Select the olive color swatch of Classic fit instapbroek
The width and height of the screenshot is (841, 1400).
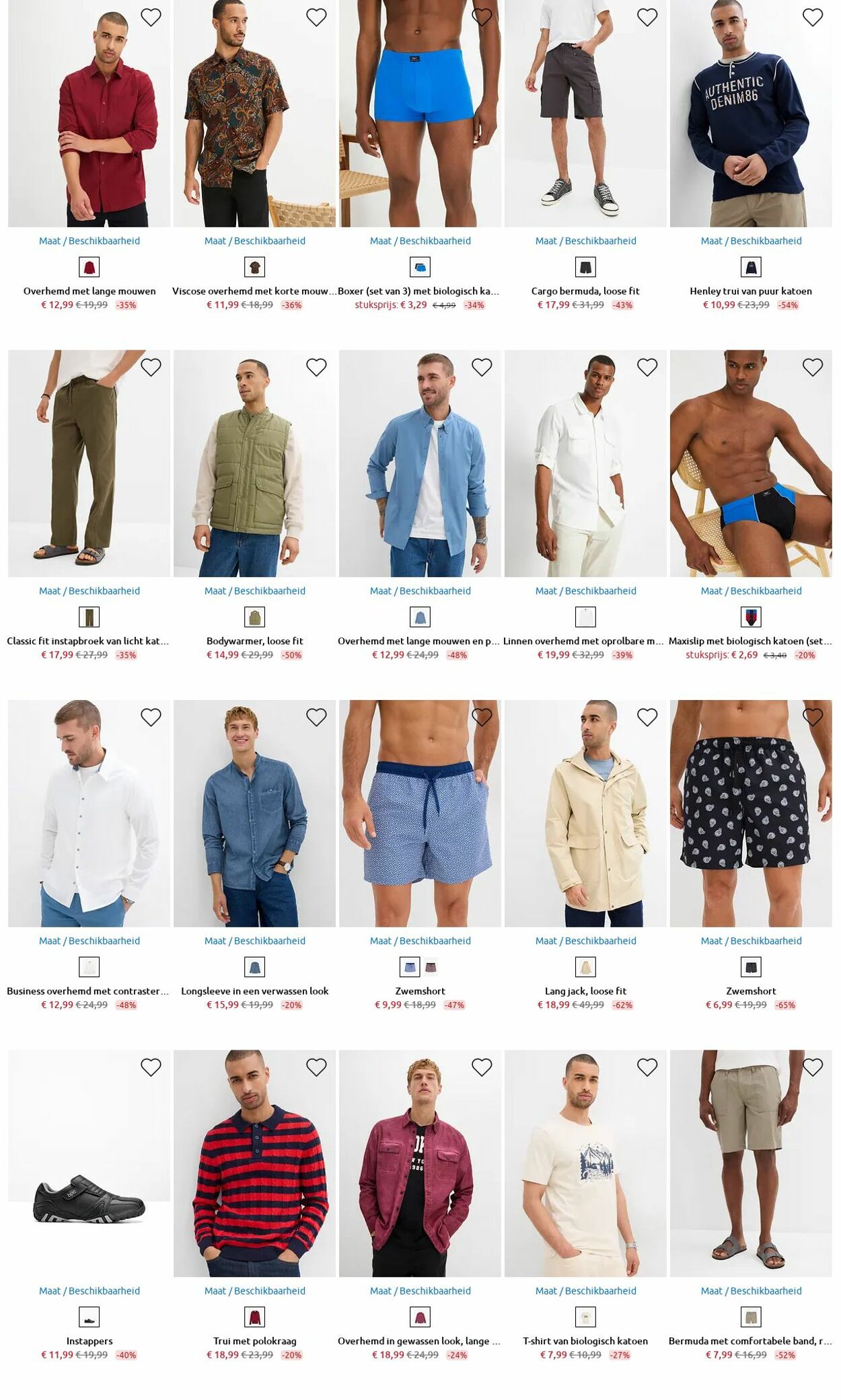(x=89, y=617)
